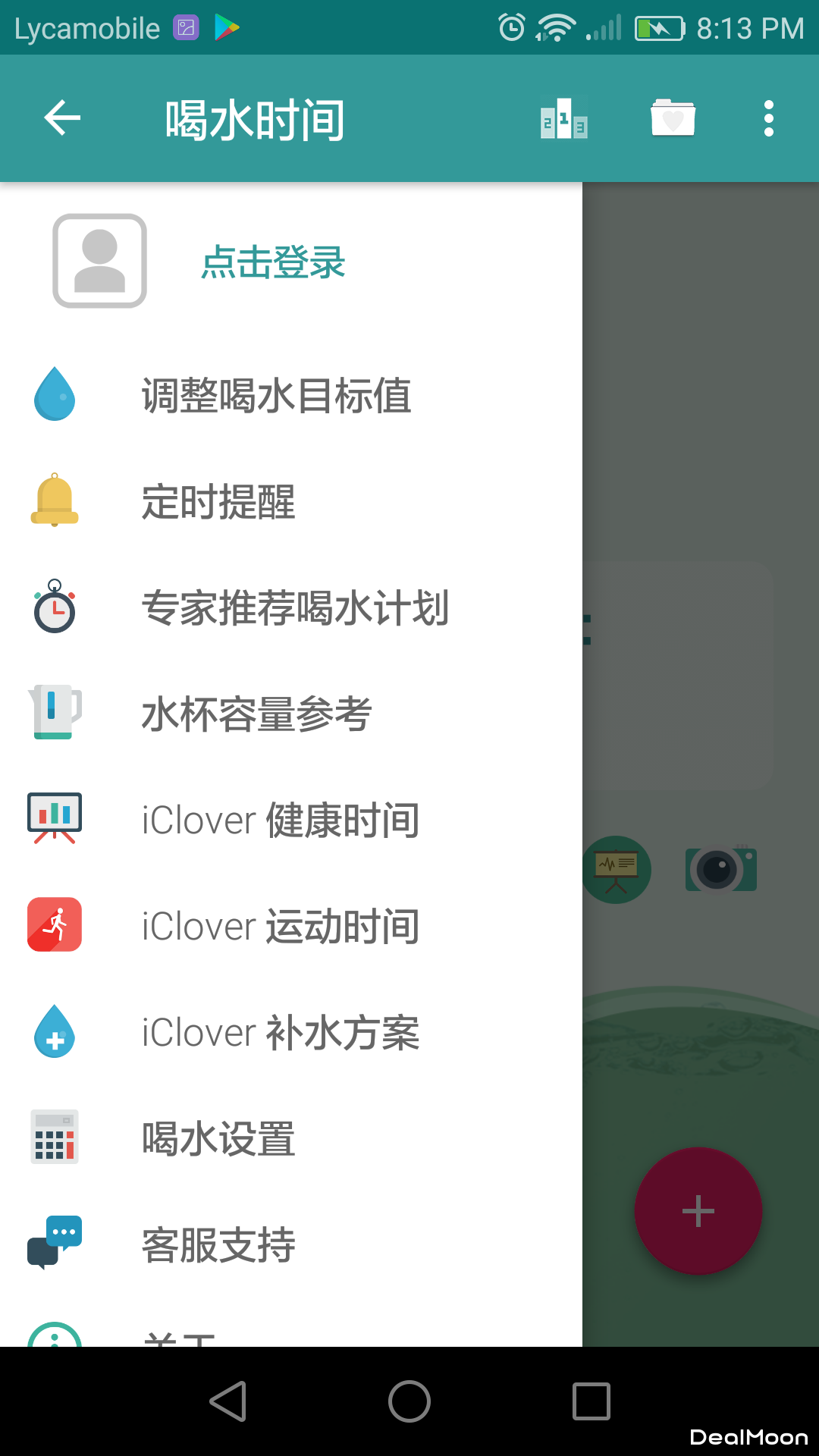819x1456 pixels.
Task: Open 调整喝水目标值 to adjust water goal
Action: [x=276, y=396]
